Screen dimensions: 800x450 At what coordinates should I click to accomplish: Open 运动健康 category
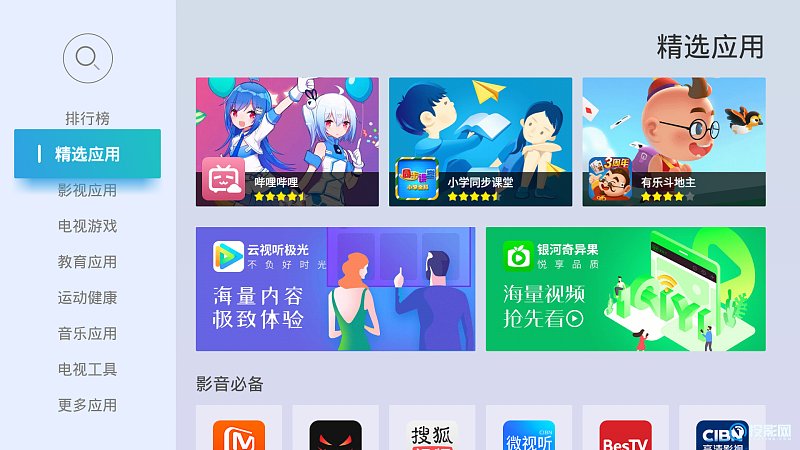click(87, 298)
